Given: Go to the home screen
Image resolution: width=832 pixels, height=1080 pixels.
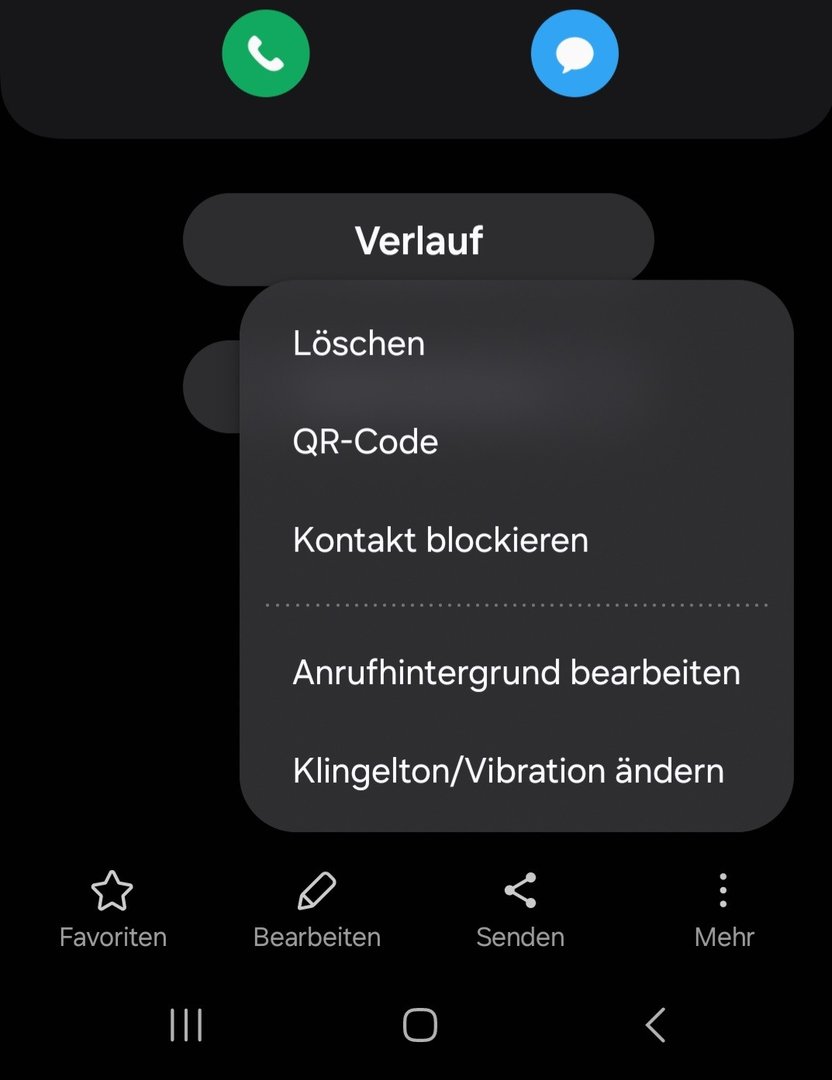Looking at the screenshot, I should (420, 1025).
